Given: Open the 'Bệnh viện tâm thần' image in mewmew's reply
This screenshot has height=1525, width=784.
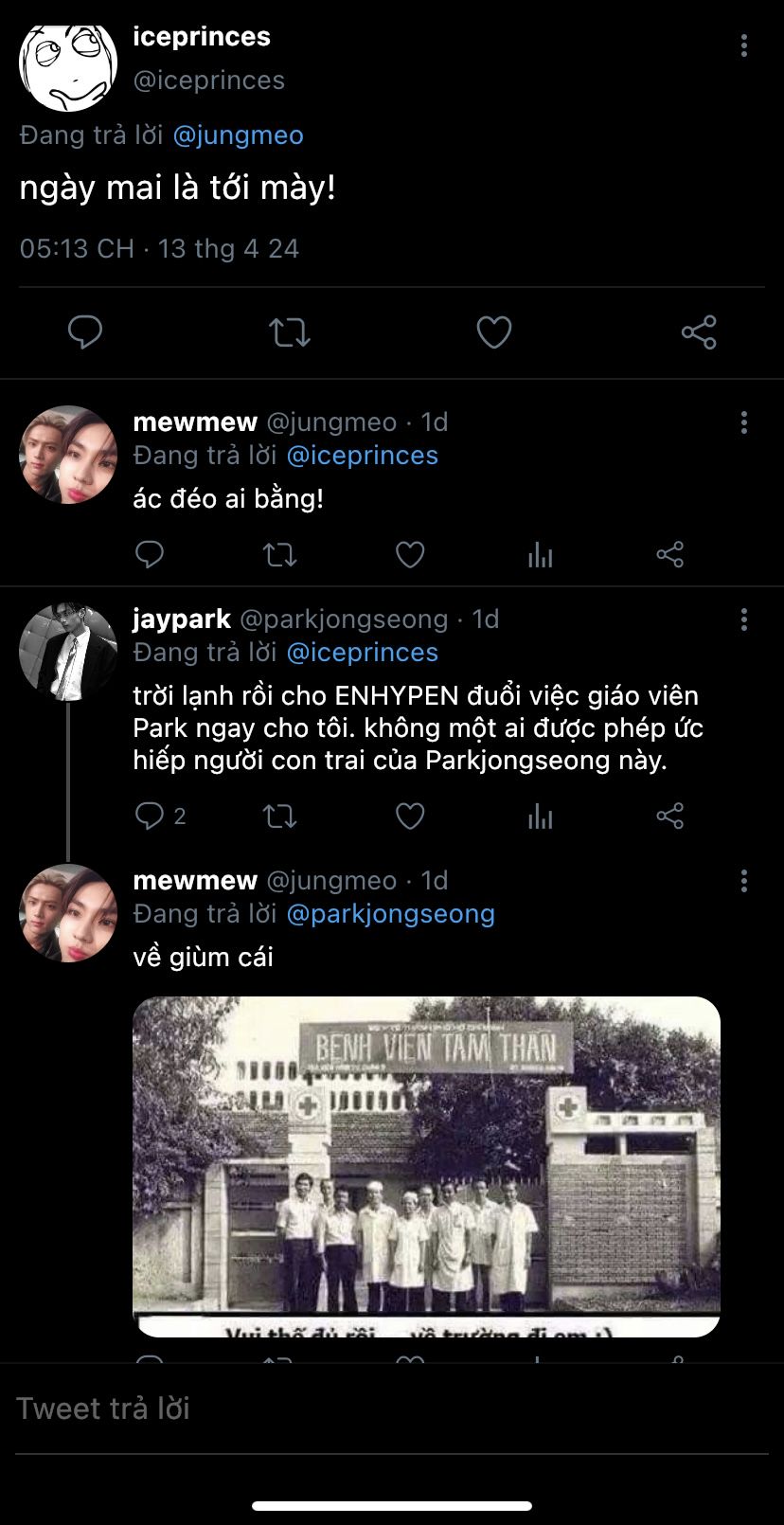Looking at the screenshot, I should tap(426, 1165).
